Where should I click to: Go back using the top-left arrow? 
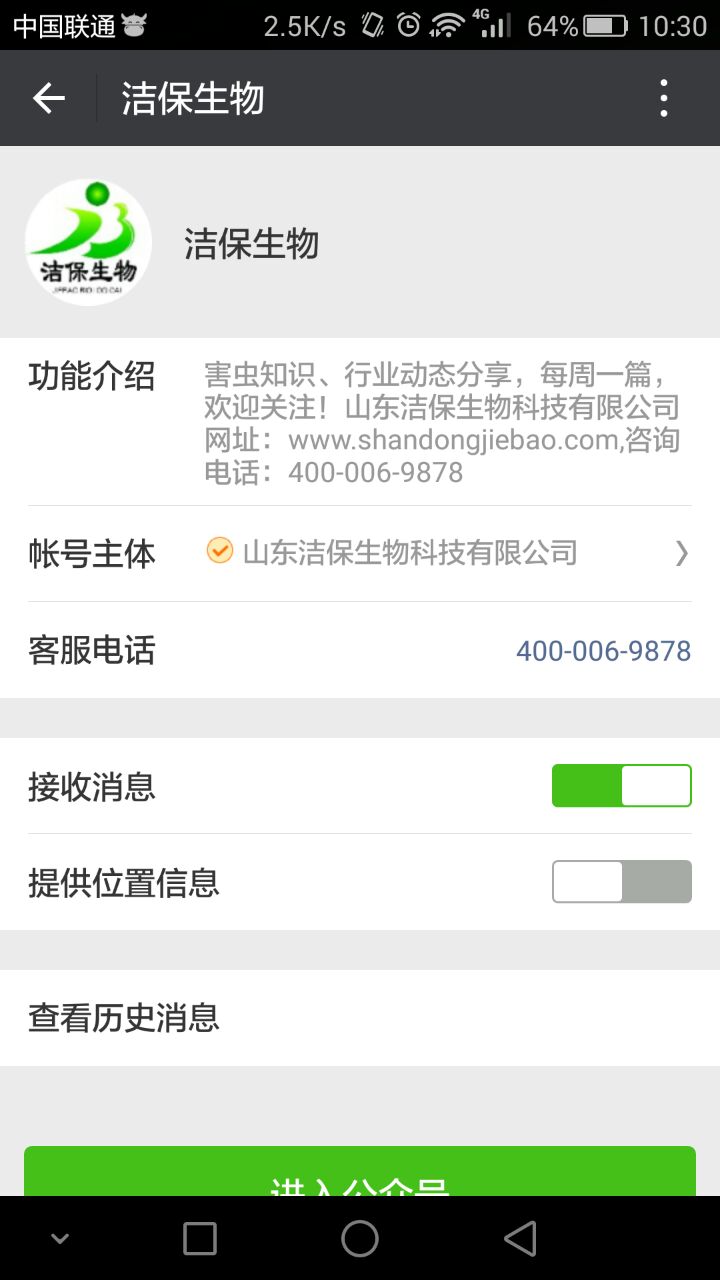[x=48, y=98]
